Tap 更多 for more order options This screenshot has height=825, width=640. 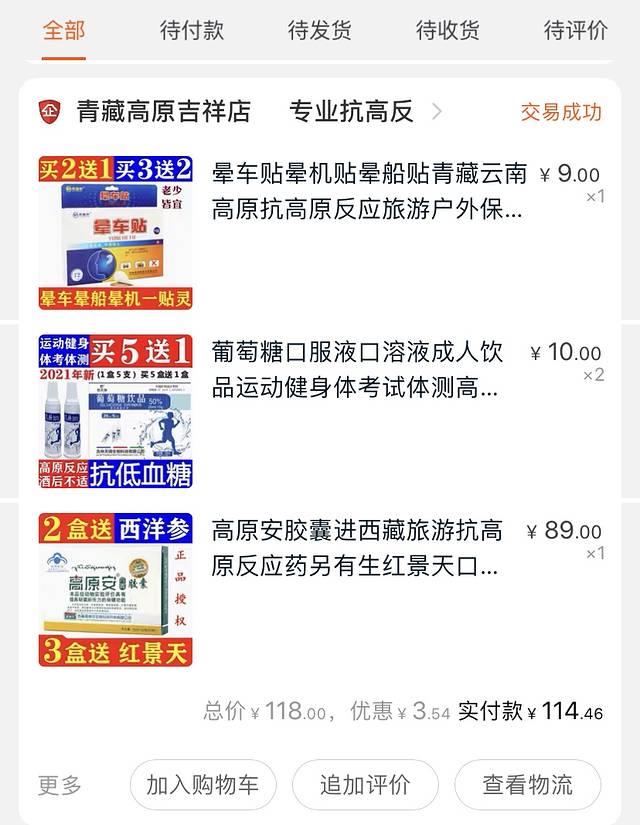[60, 785]
